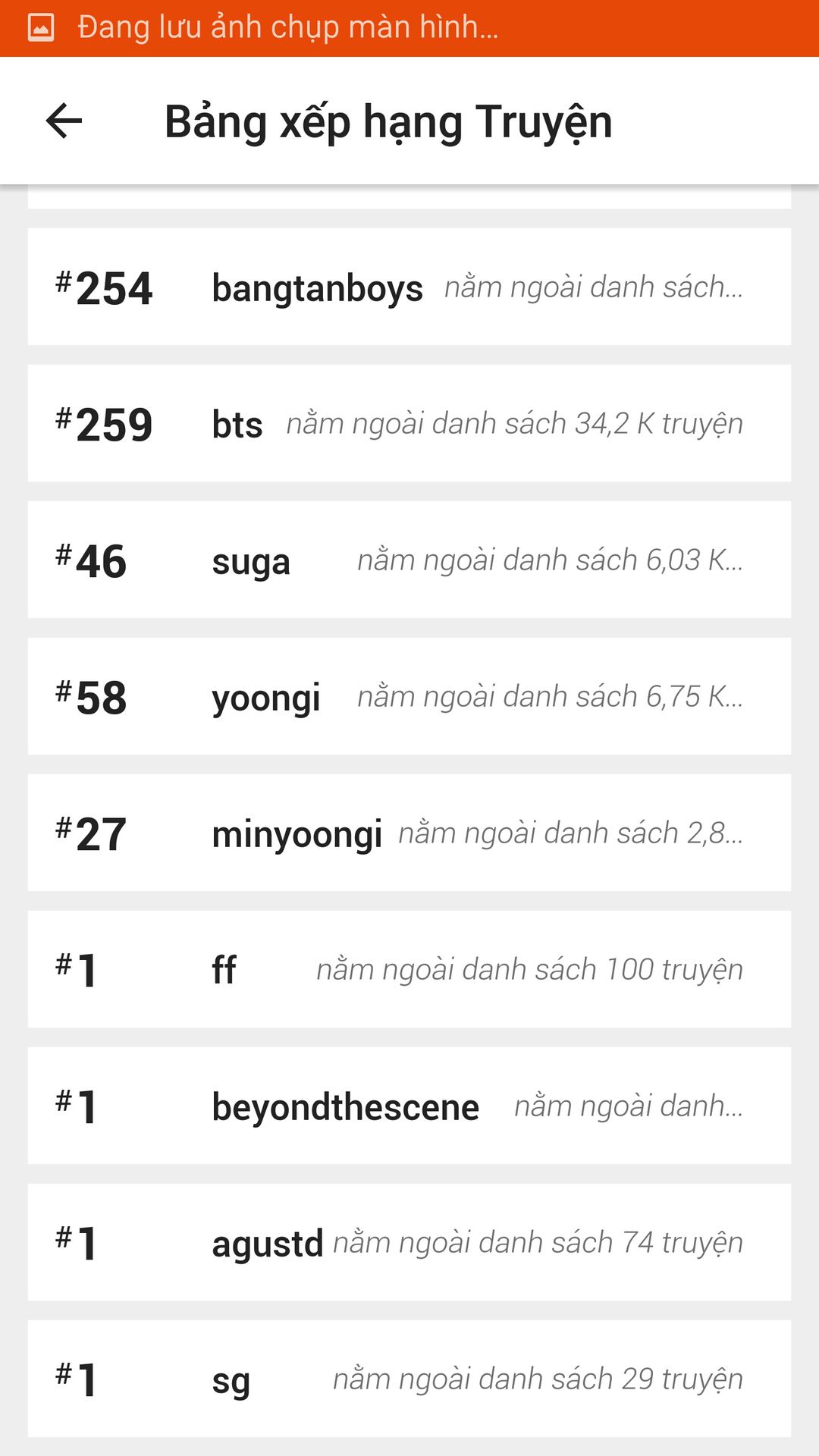The height and width of the screenshot is (1456, 819).
Task: Open the sg ranking row
Action: [x=409, y=1379]
